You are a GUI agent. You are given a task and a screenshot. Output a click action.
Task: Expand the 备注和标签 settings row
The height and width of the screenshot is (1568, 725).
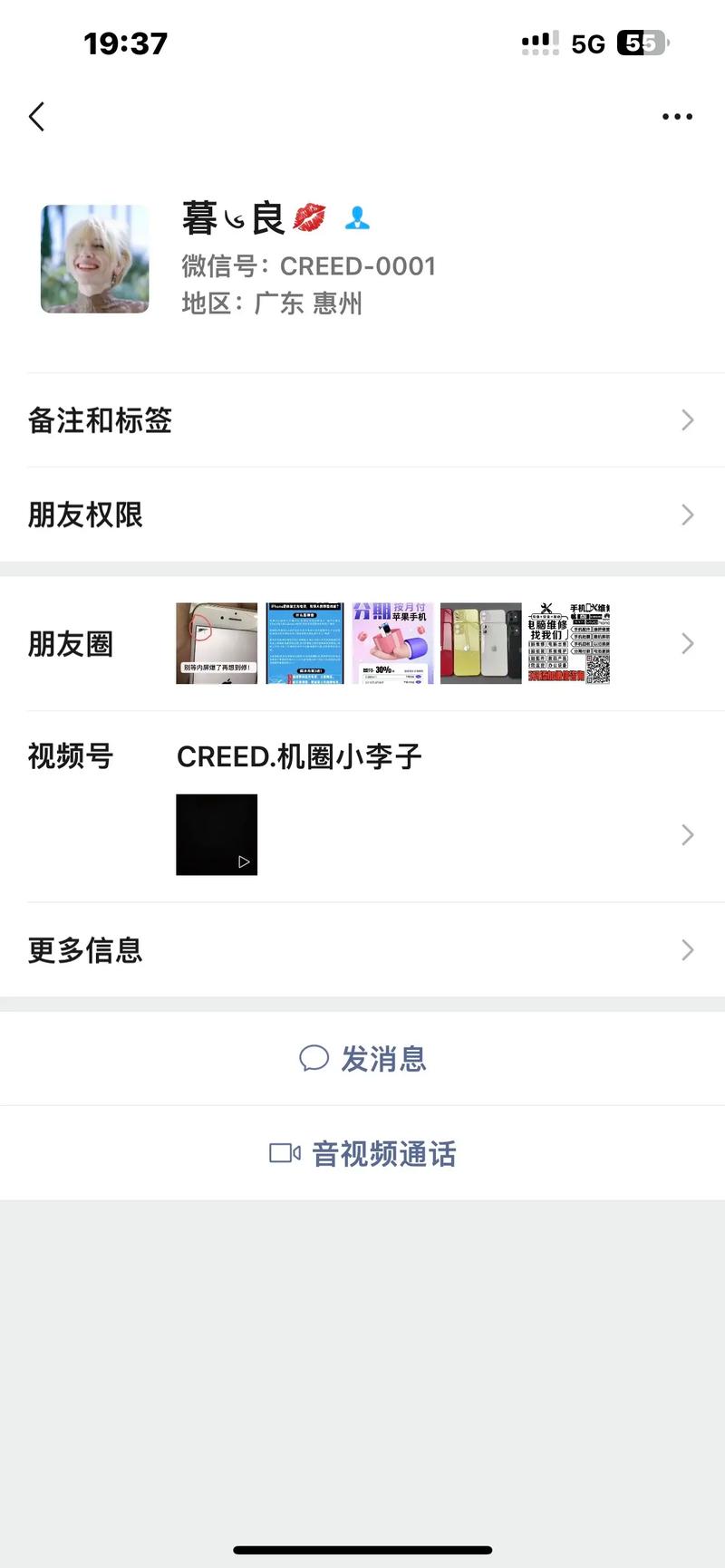pos(686,420)
